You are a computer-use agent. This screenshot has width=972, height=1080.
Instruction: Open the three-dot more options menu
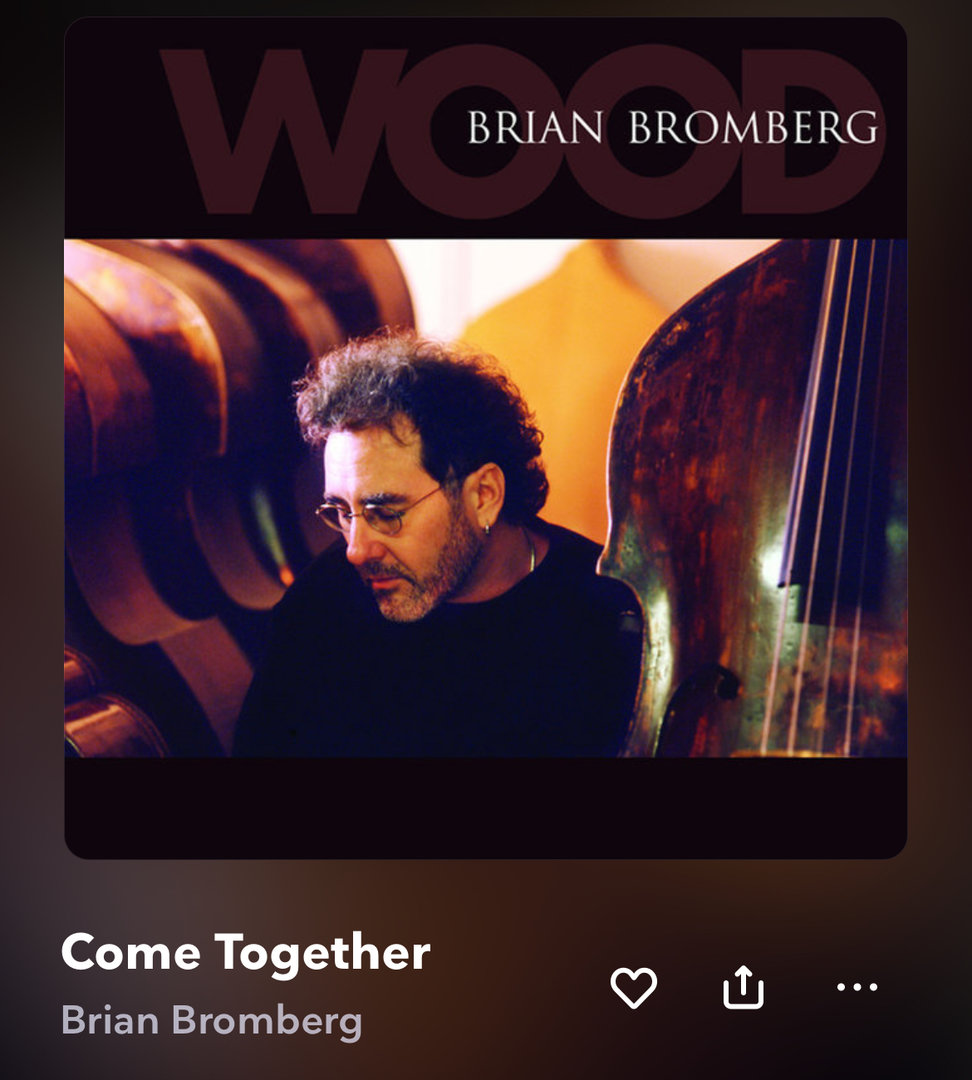856,987
